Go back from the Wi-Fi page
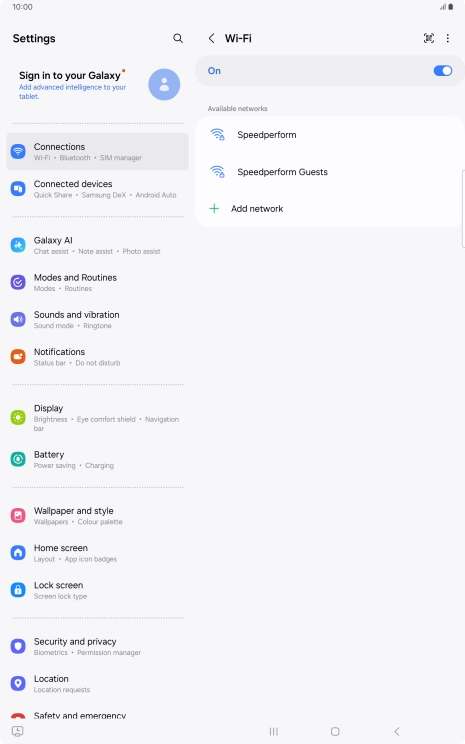This screenshot has width=465, height=744. (212, 38)
